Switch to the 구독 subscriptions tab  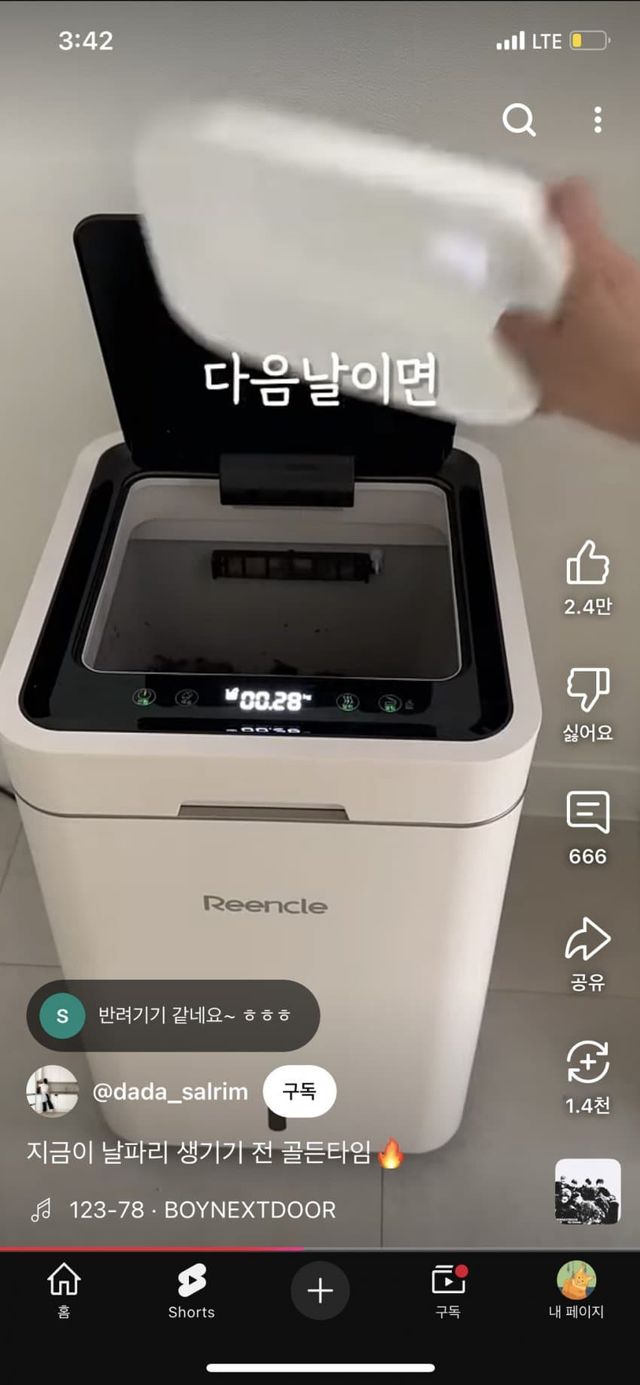pos(447,1290)
